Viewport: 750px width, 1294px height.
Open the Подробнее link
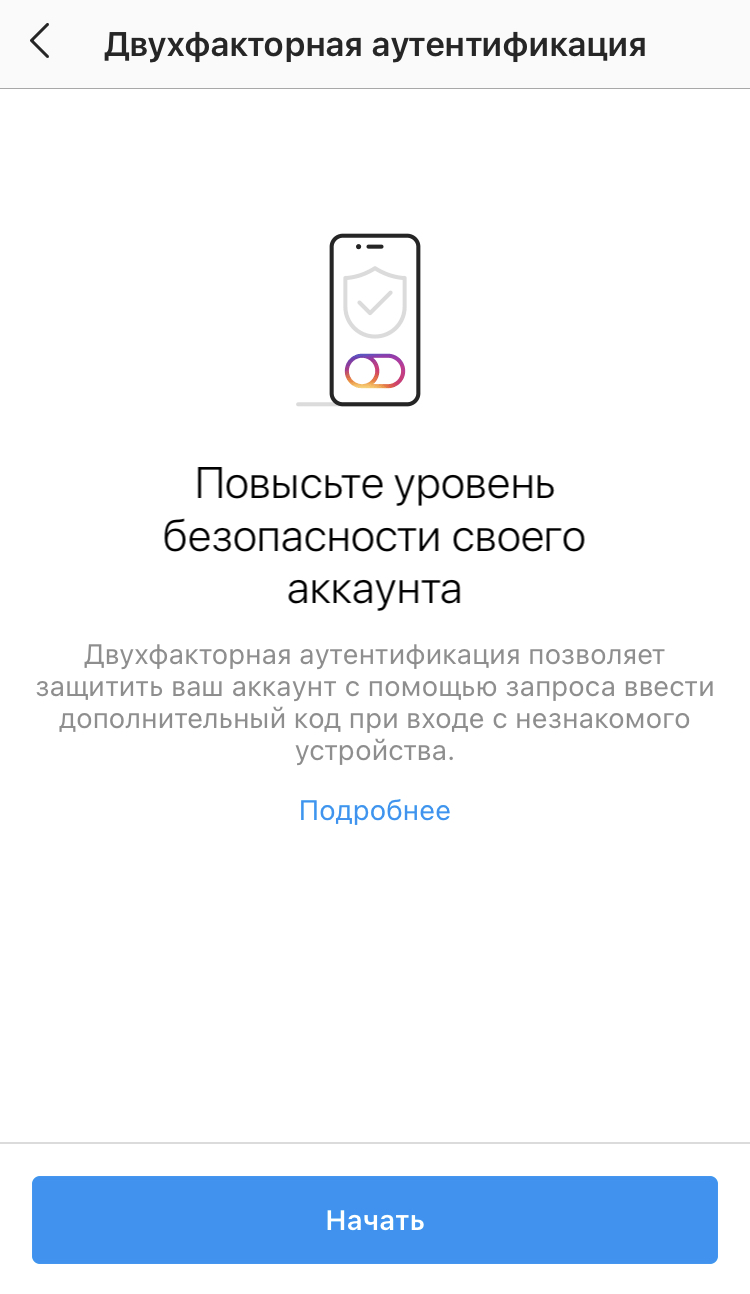tap(375, 810)
